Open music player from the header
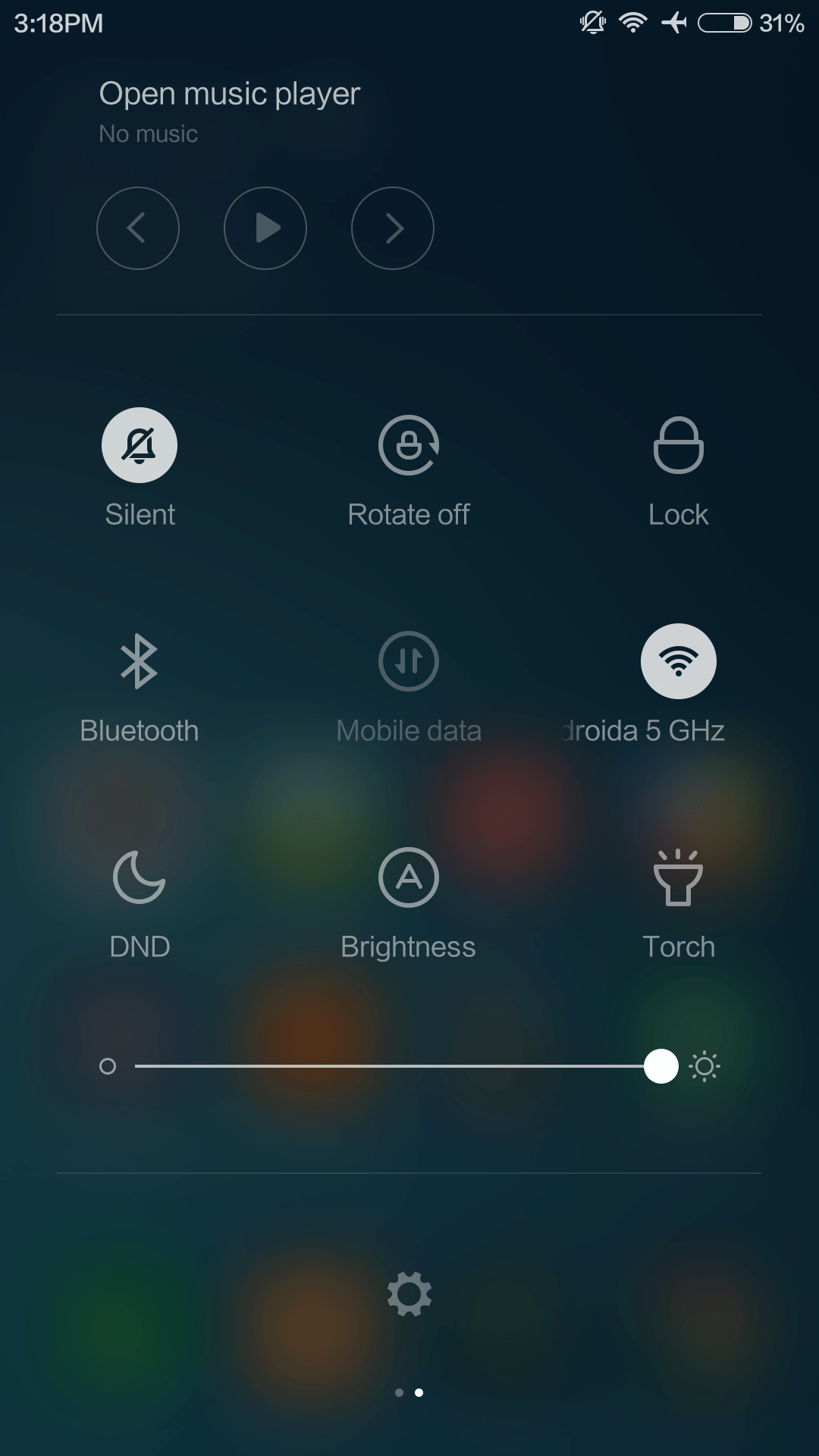Viewport: 819px width, 1456px height. [x=229, y=94]
